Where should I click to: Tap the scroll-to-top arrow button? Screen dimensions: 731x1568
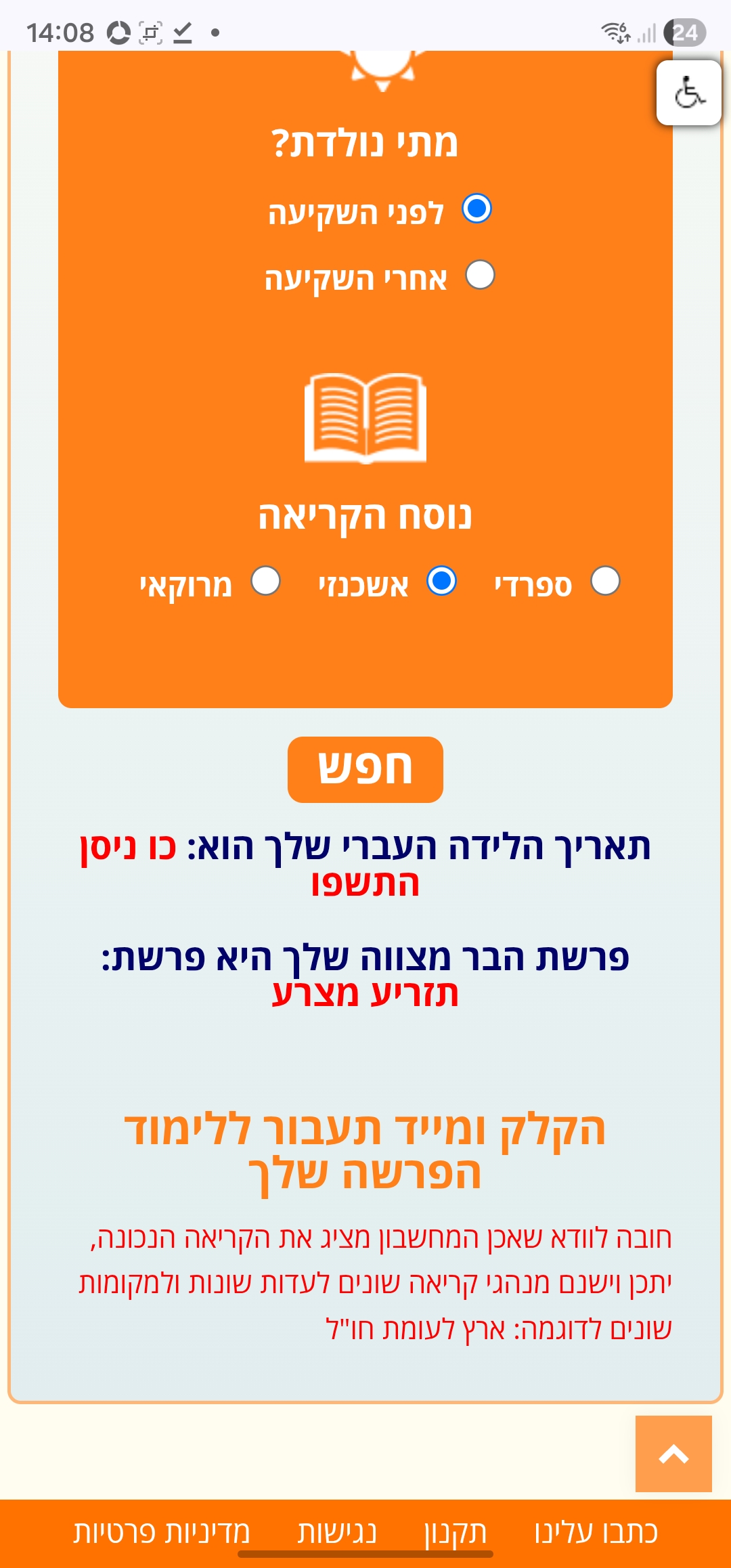673,1454
